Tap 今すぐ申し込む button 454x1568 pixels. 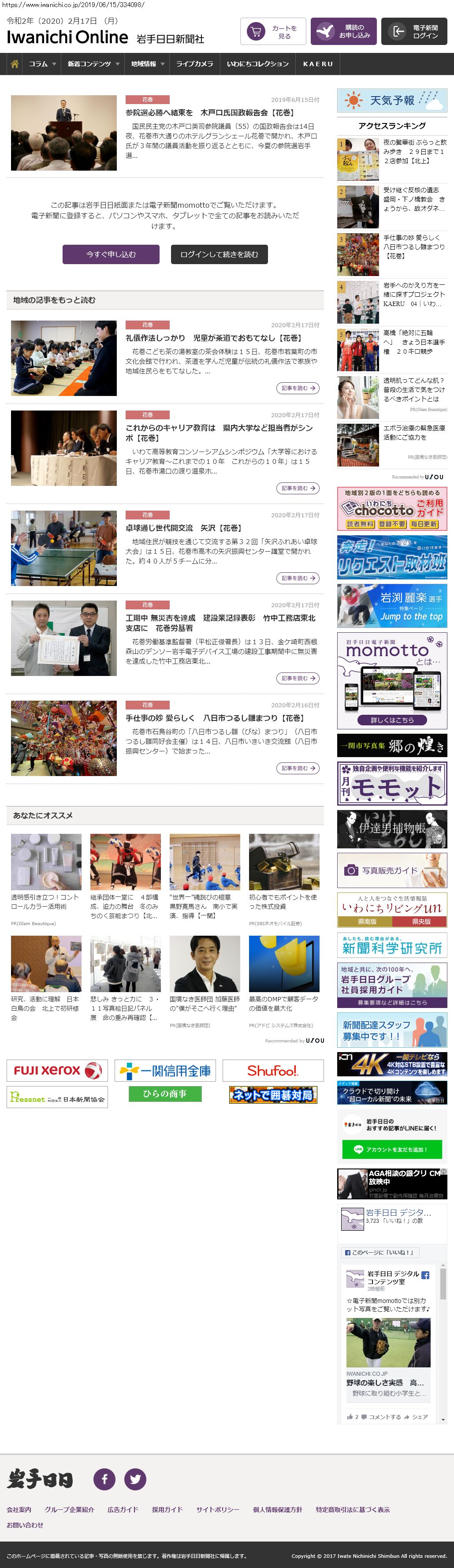[111, 254]
